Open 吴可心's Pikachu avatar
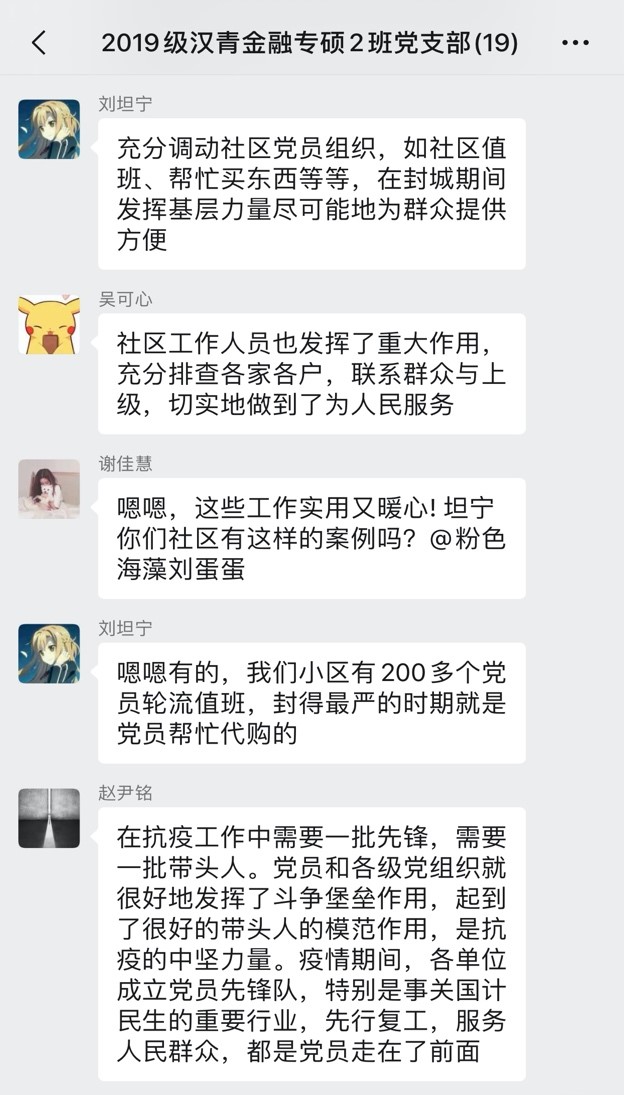 [49, 325]
